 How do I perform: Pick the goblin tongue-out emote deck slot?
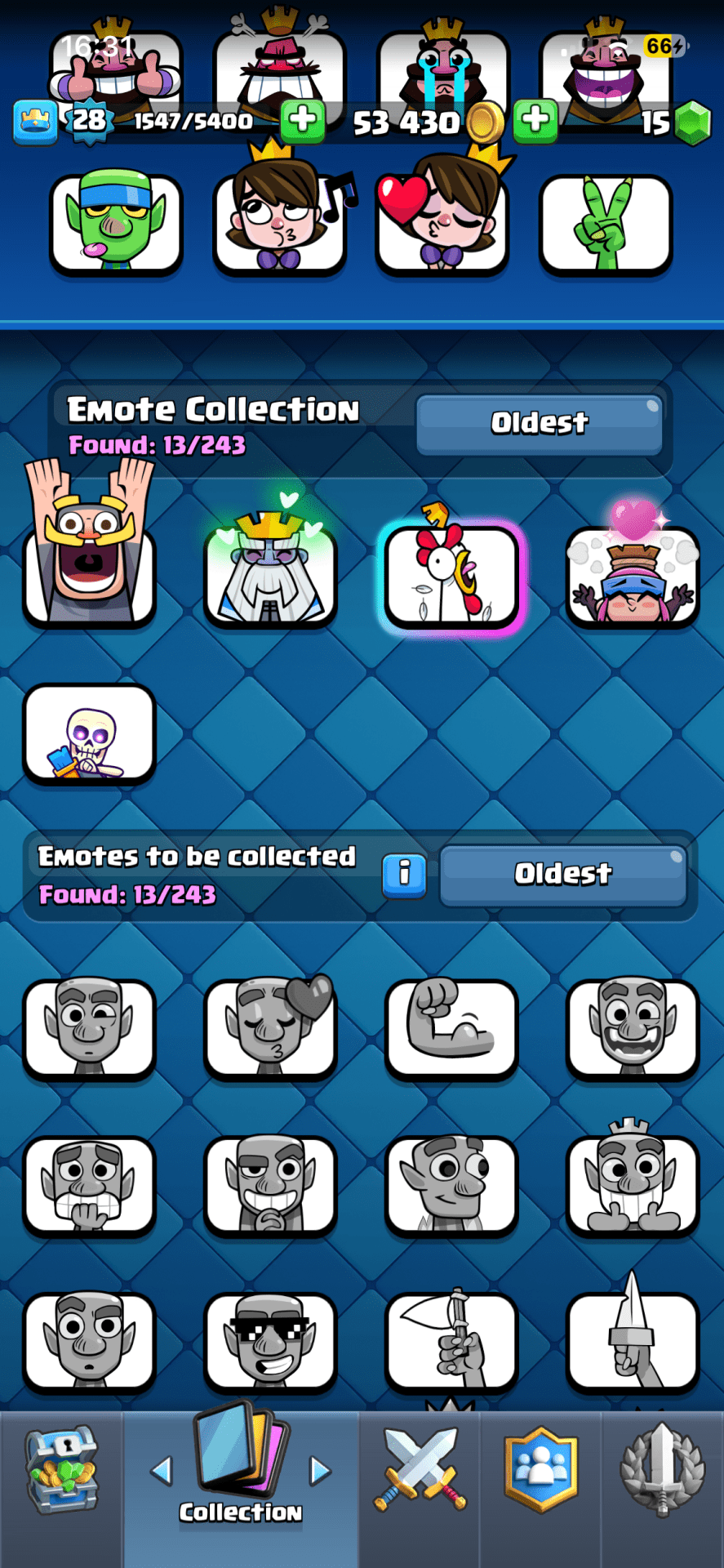coord(116,223)
